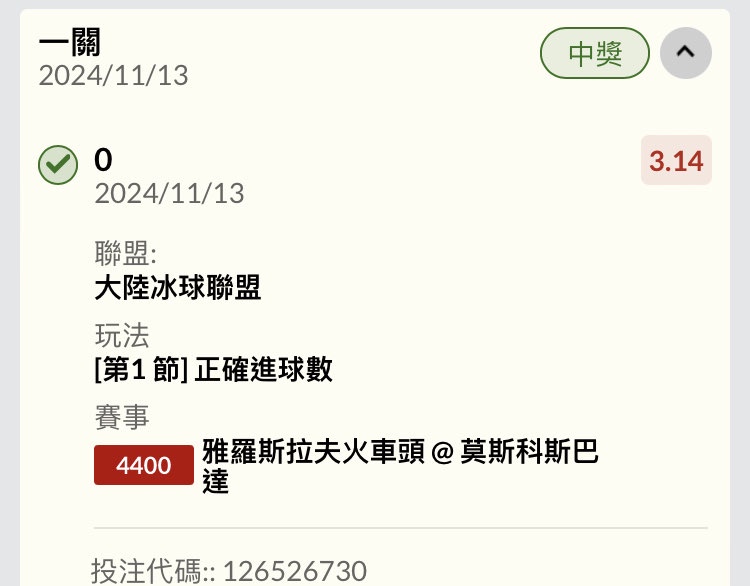
Task: Collapse the 一關 bet card with chevron
Action: (686, 53)
